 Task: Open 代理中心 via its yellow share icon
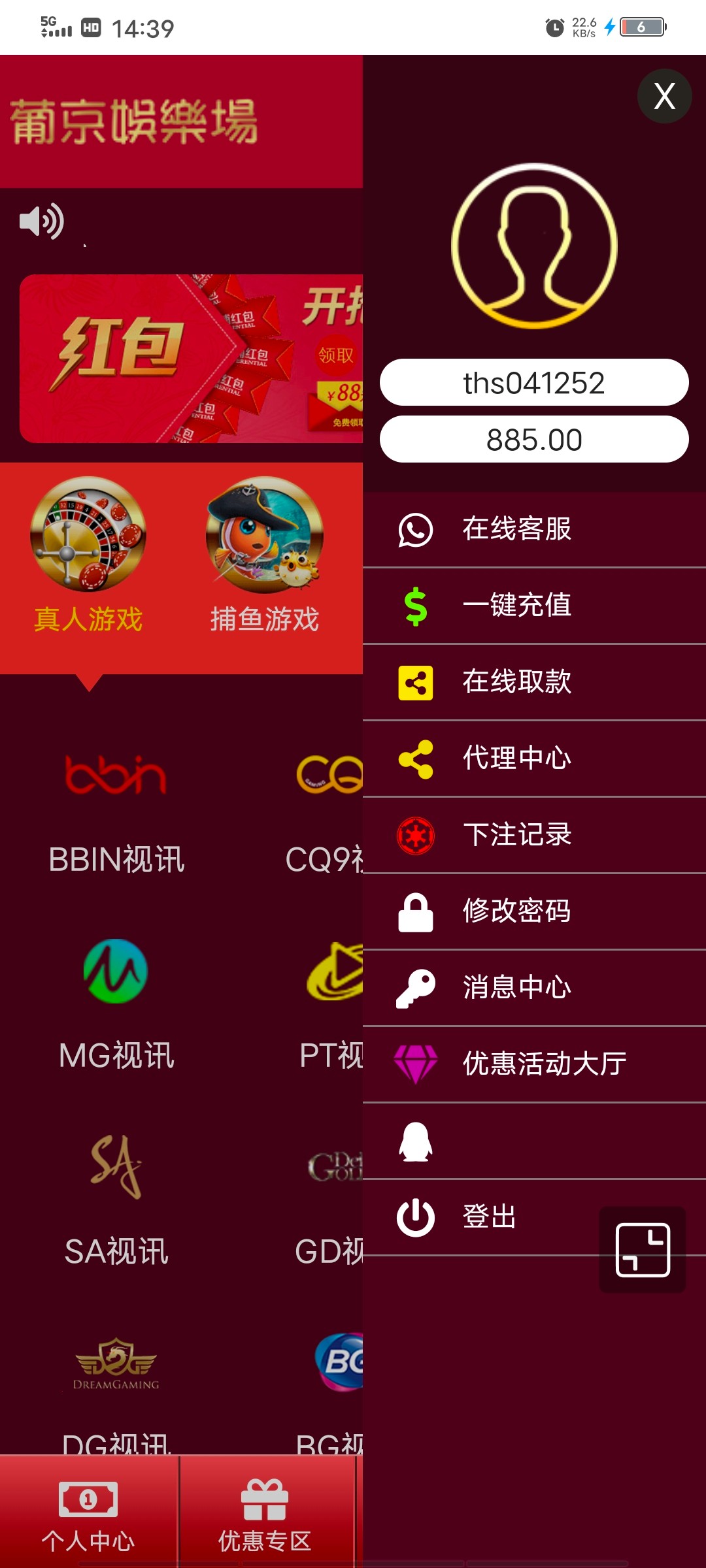click(x=416, y=758)
